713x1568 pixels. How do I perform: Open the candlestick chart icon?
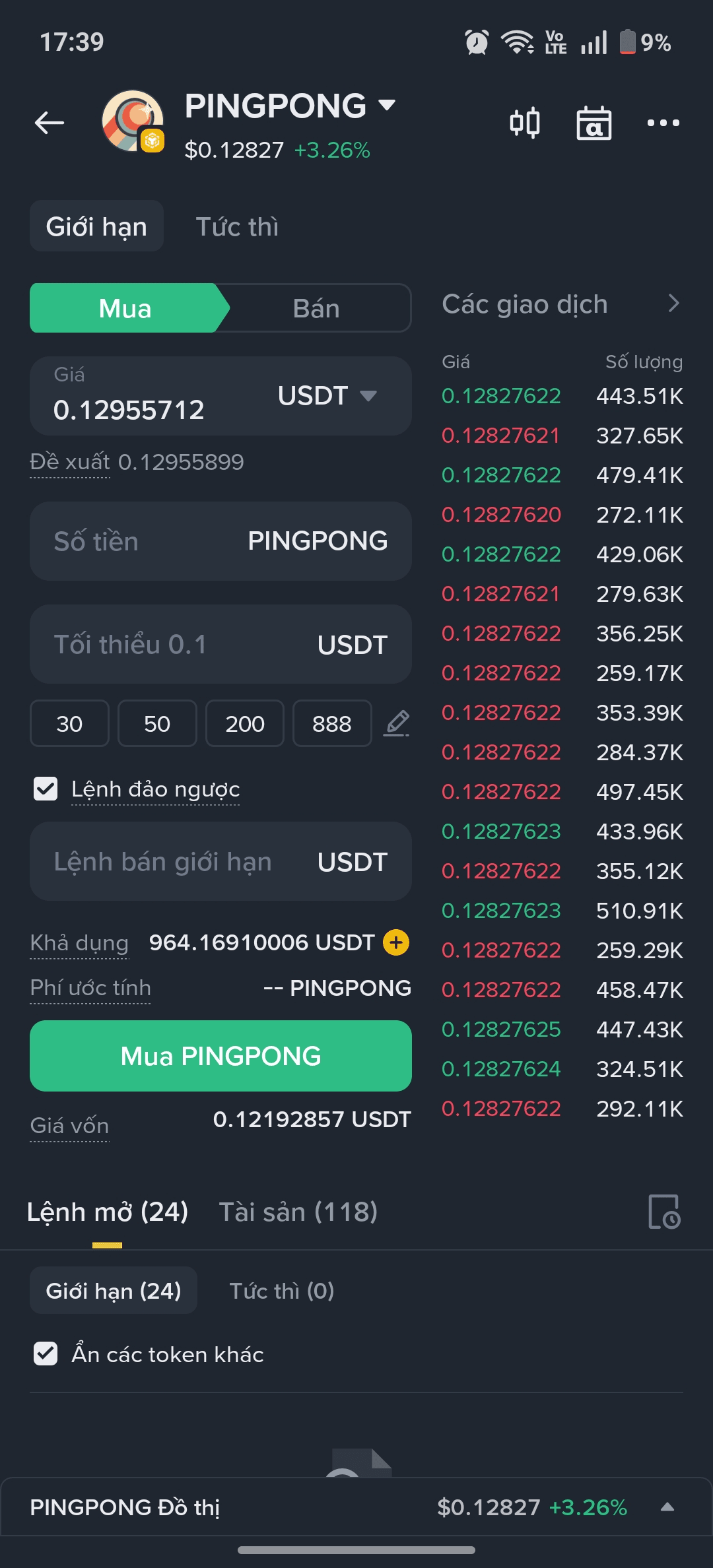525,123
